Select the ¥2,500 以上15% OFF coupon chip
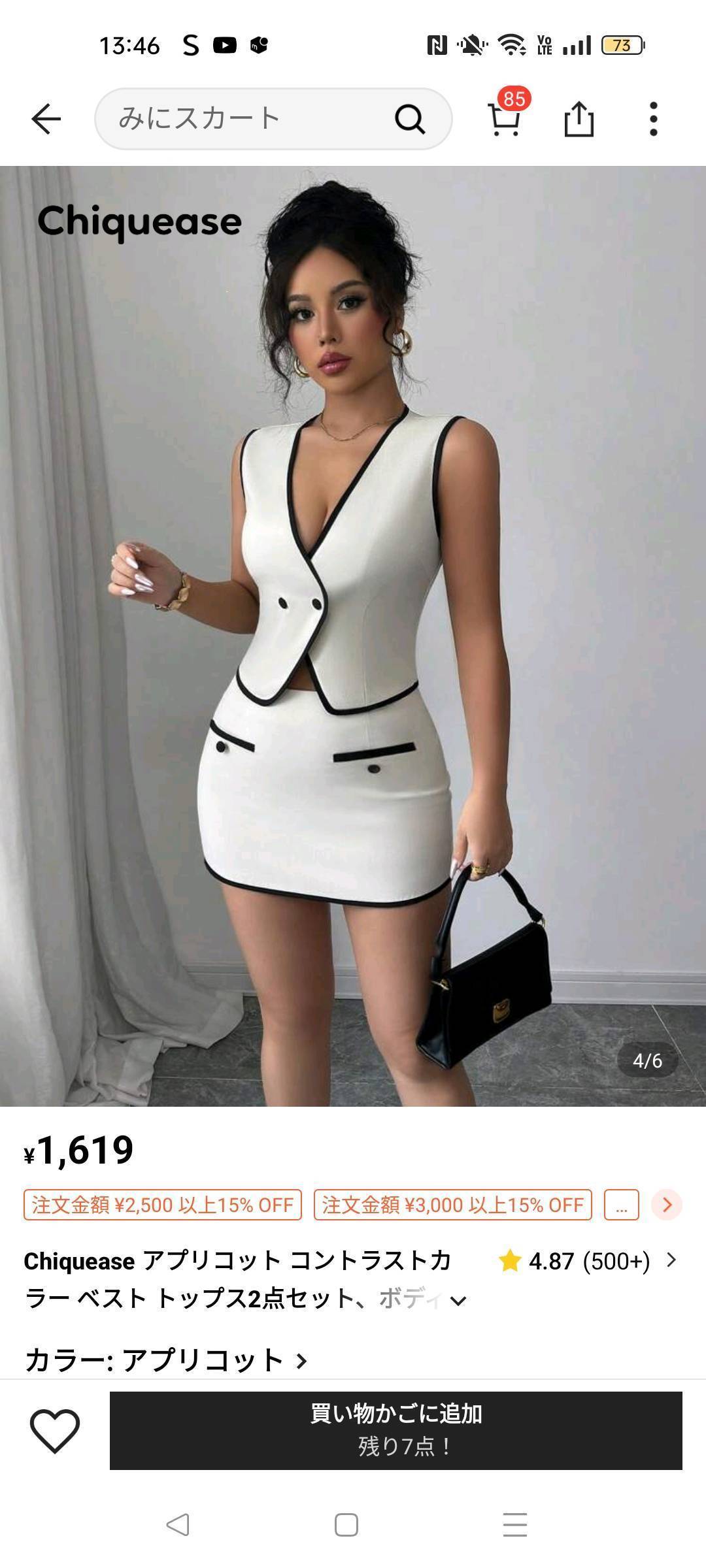The width and height of the screenshot is (706, 1568). 162,1204
